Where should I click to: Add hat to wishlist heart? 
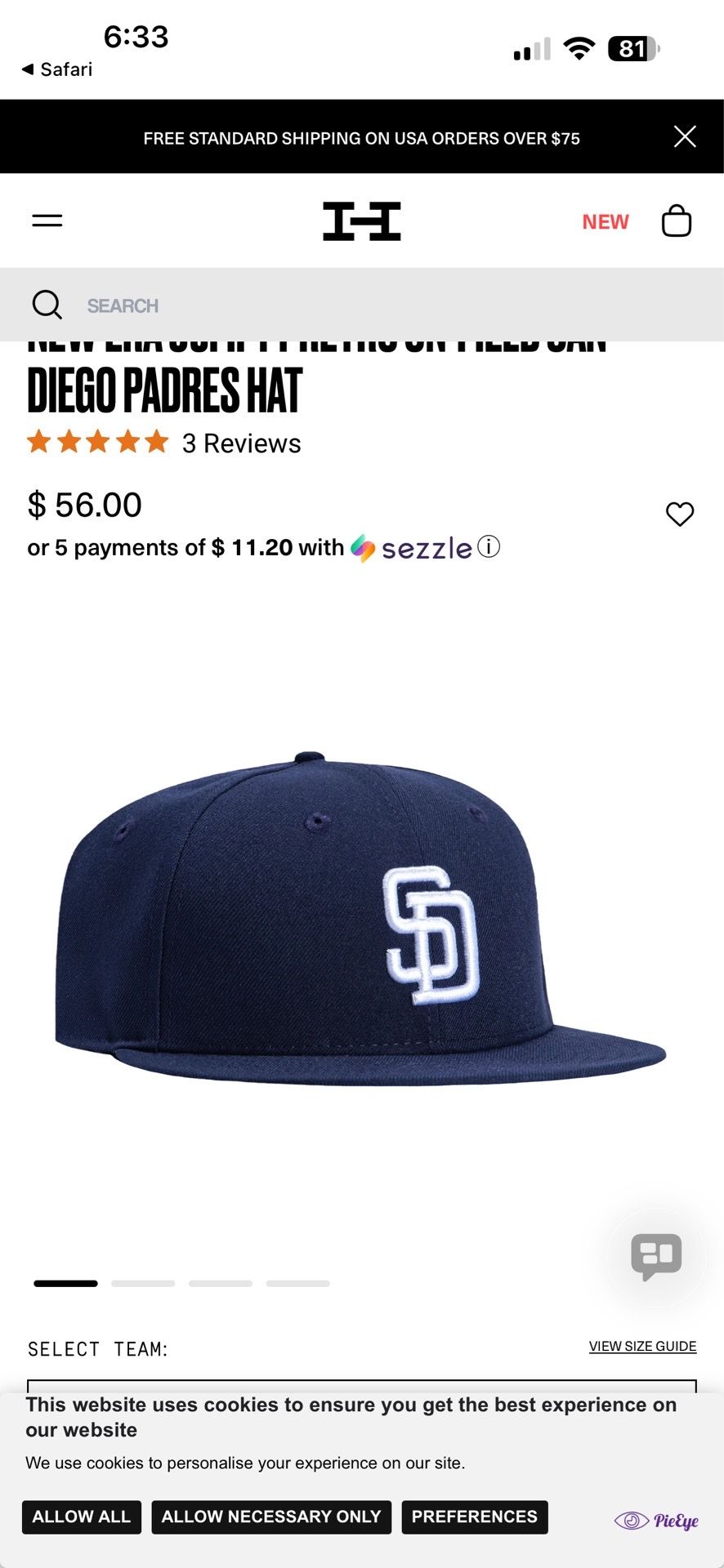(x=680, y=514)
